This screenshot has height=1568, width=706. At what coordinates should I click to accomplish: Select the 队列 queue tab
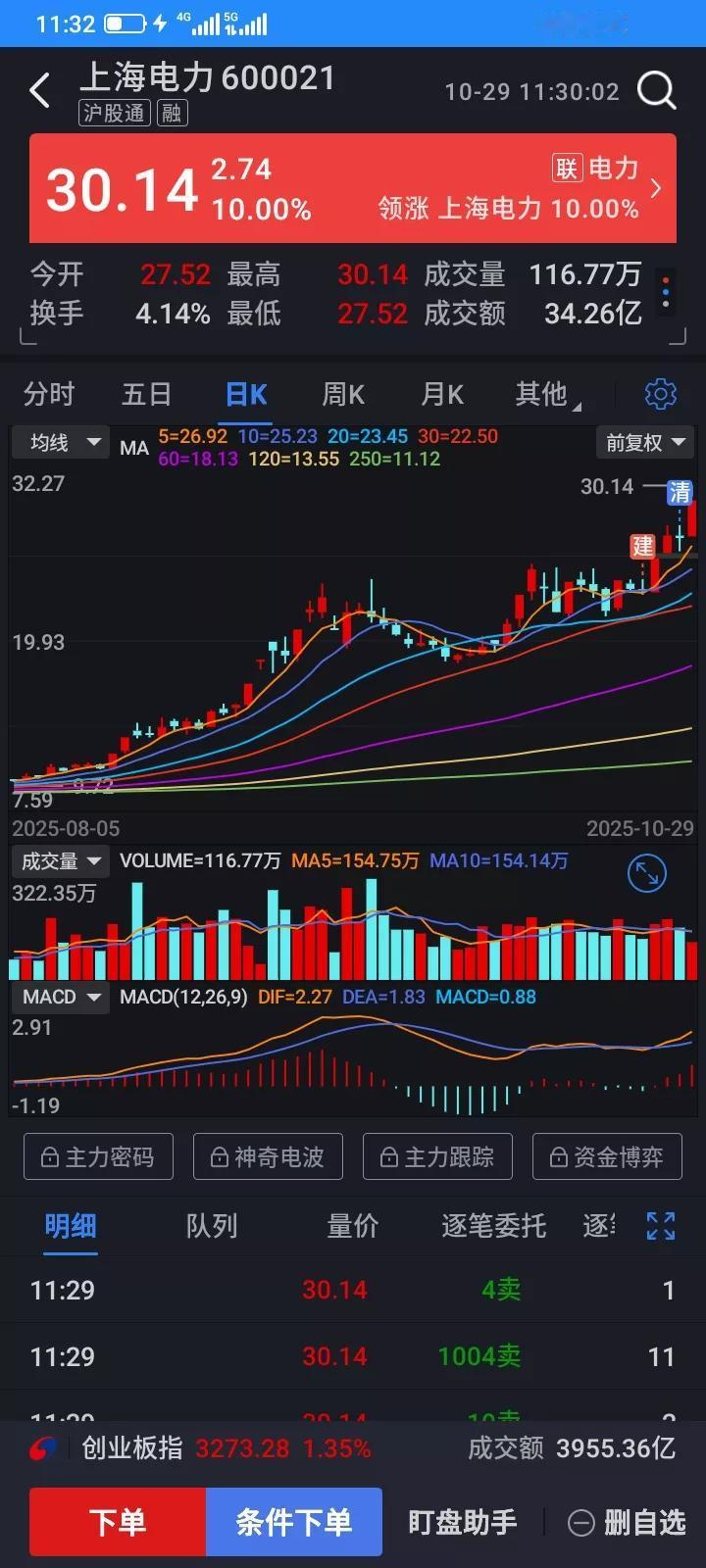pyautogui.click(x=211, y=1226)
